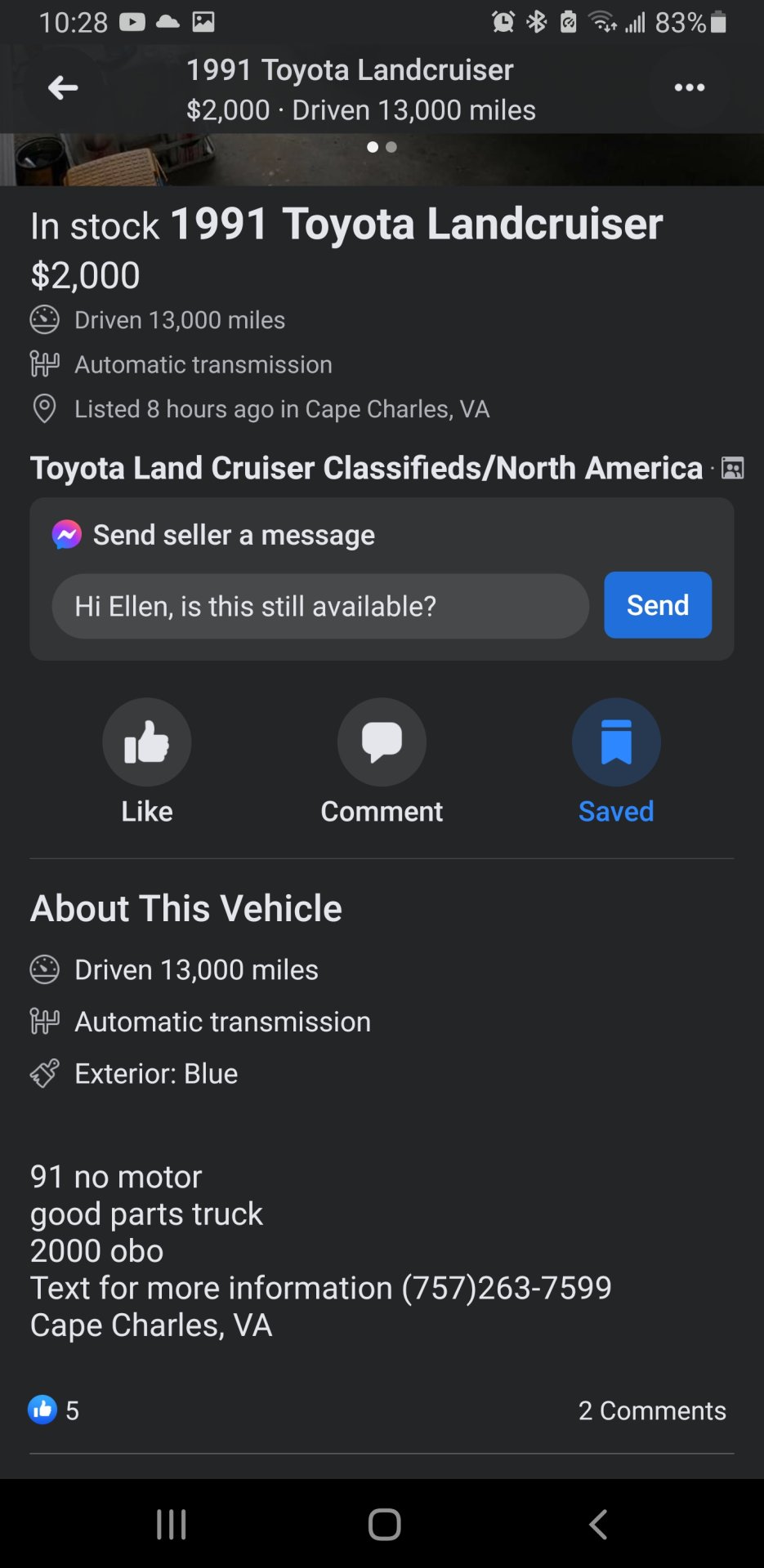Tap the system home button
The width and height of the screenshot is (764, 1568).
click(384, 1524)
